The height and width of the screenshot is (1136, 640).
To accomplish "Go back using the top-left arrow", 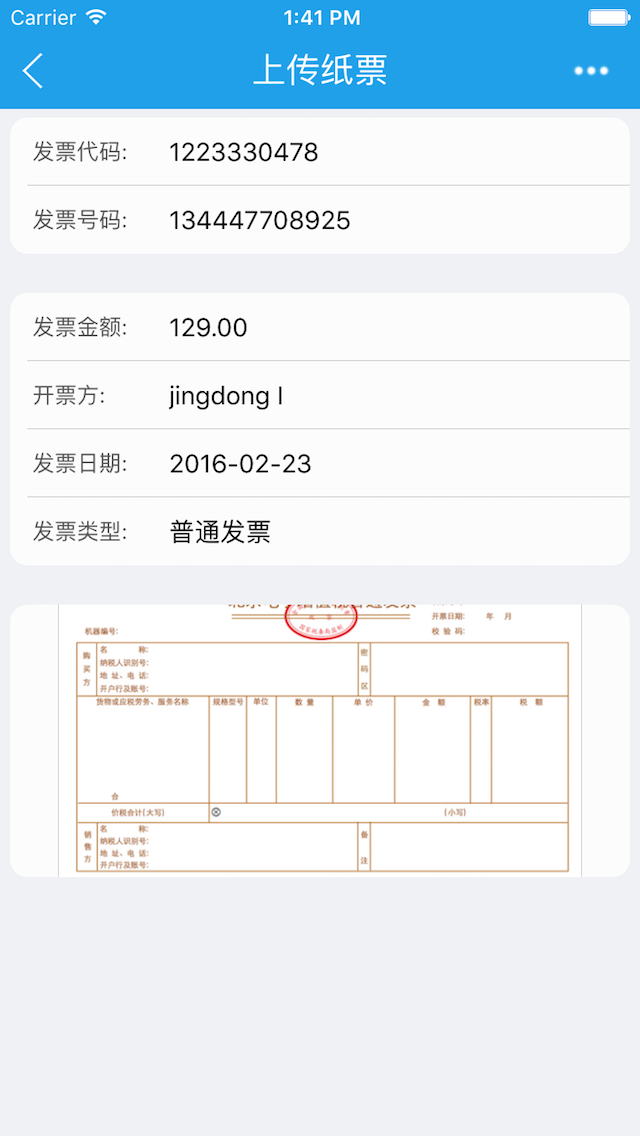I will tap(33, 71).
